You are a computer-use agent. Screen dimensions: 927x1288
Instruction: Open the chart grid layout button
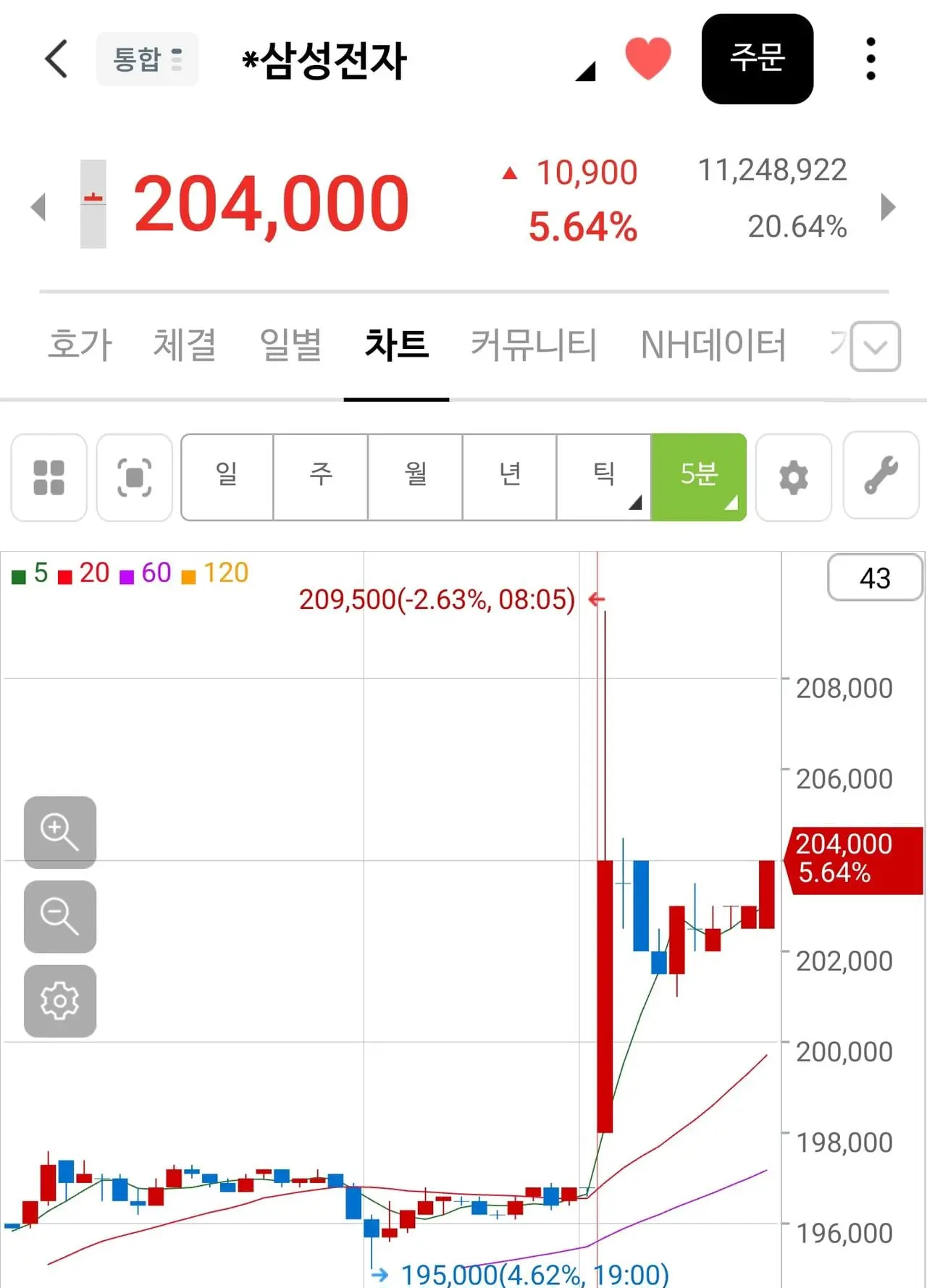click(49, 477)
